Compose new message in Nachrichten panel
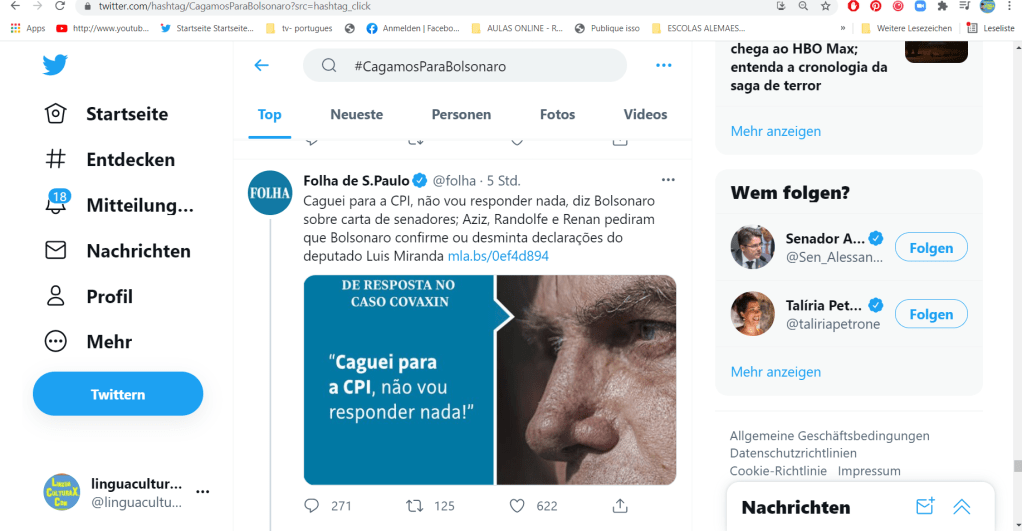This screenshot has width=1022, height=531. click(925, 507)
